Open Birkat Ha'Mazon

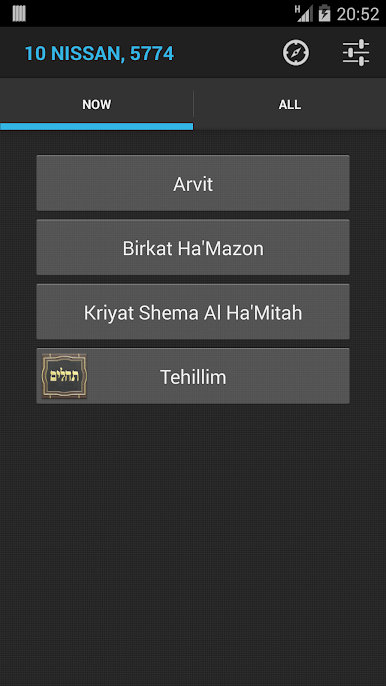(x=193, y=247)
